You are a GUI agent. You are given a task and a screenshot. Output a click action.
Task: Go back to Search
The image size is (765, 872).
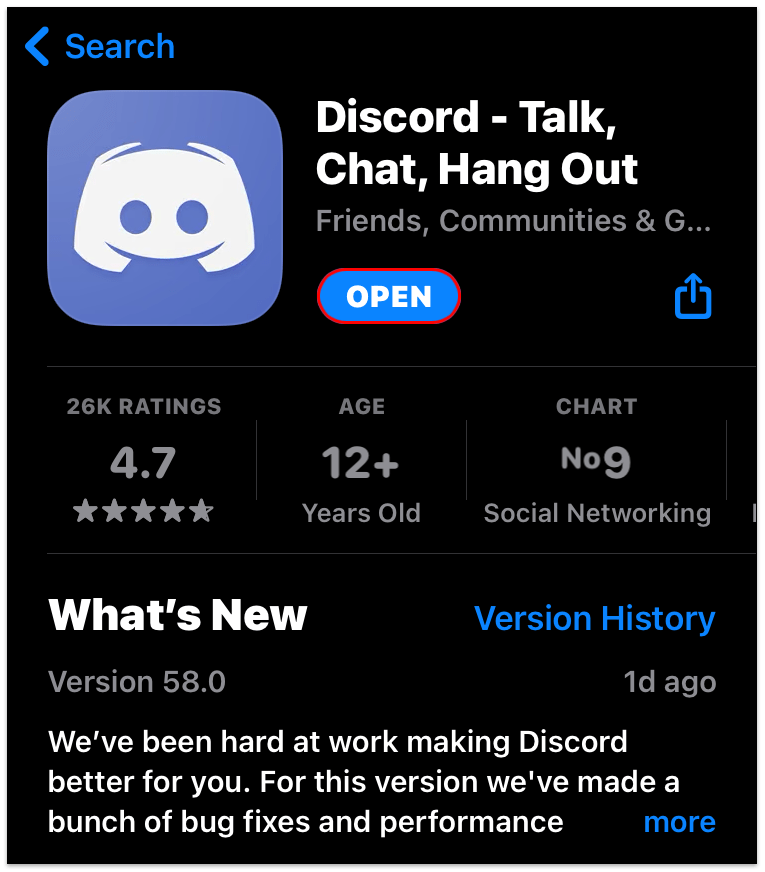100,47
